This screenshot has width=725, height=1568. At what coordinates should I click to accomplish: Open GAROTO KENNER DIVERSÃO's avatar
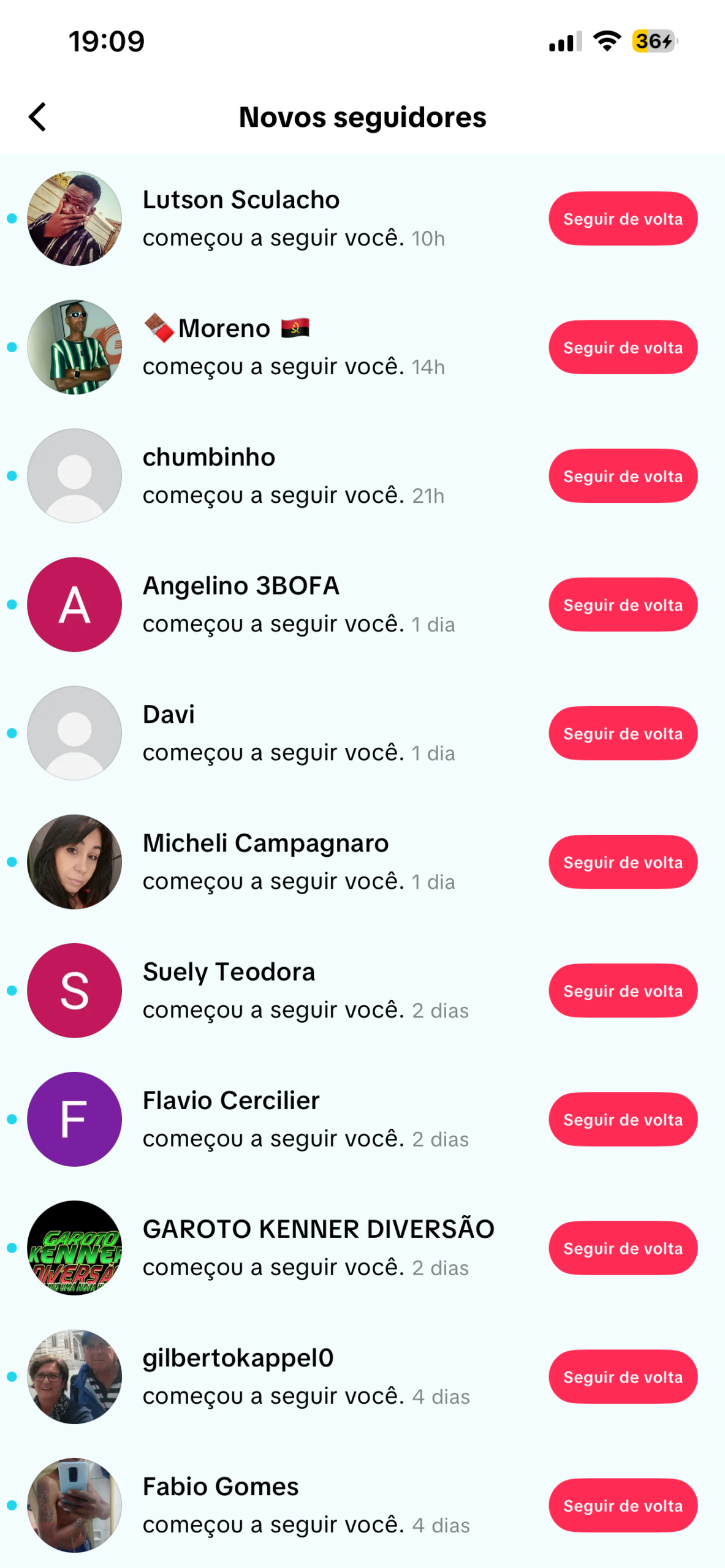tap(74, 1248)
